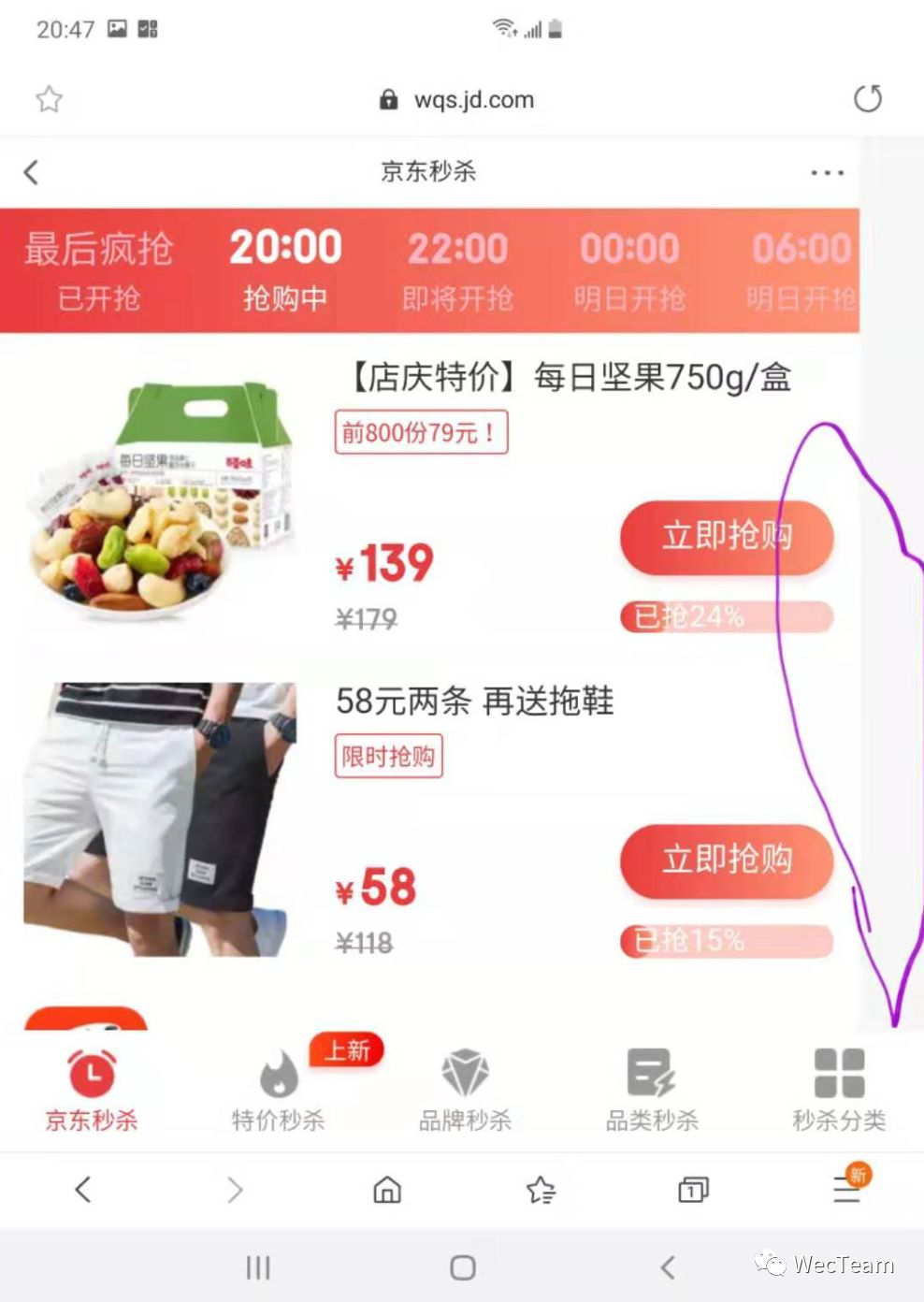Image resolution: width=924 pixels, height=1302 pixels.
Task: Open the browser menu
Action: click(x=846, y=1190)
